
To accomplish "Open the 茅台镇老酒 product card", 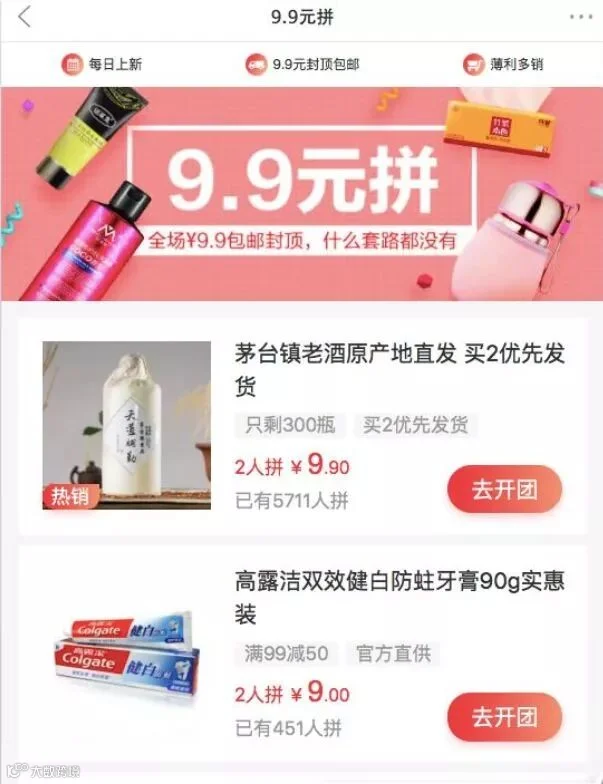I will [x=302, y=426].
